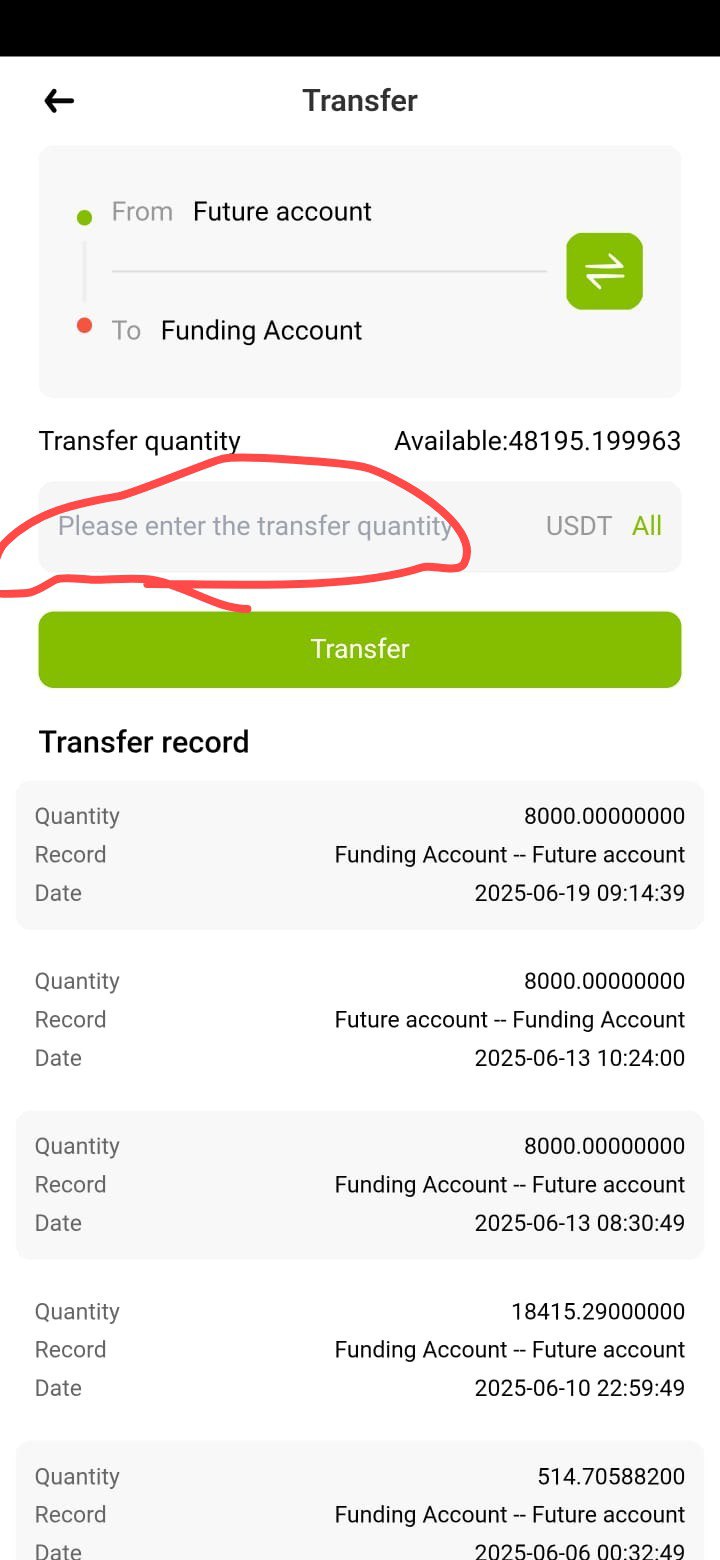Focus the transfer quantity field
The height and width of the screenshot is (1560, 720).
point(290,526)
